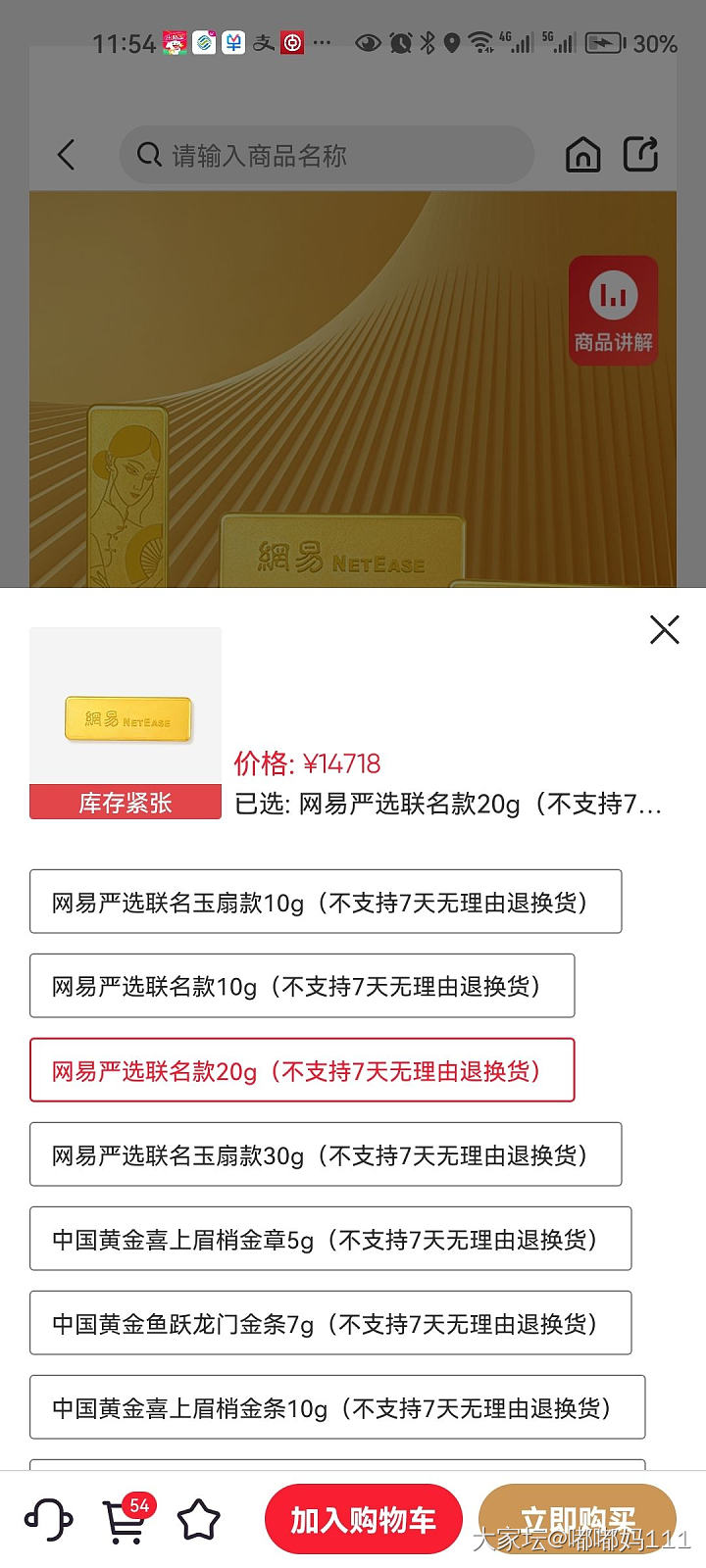Open the selected gold bar thumbnail
706x1568 pixels.
pos(126,715)
